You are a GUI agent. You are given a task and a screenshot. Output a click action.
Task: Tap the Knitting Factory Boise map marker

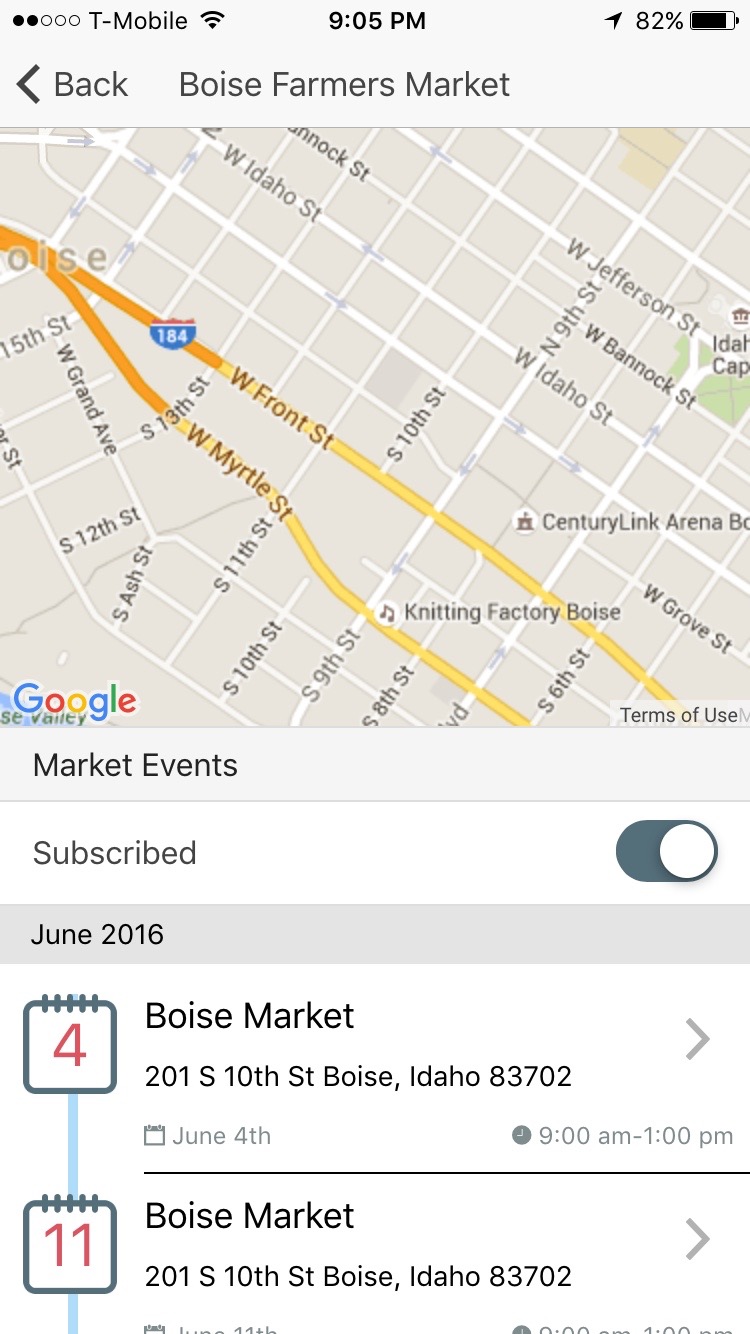[x=387, y=612]
